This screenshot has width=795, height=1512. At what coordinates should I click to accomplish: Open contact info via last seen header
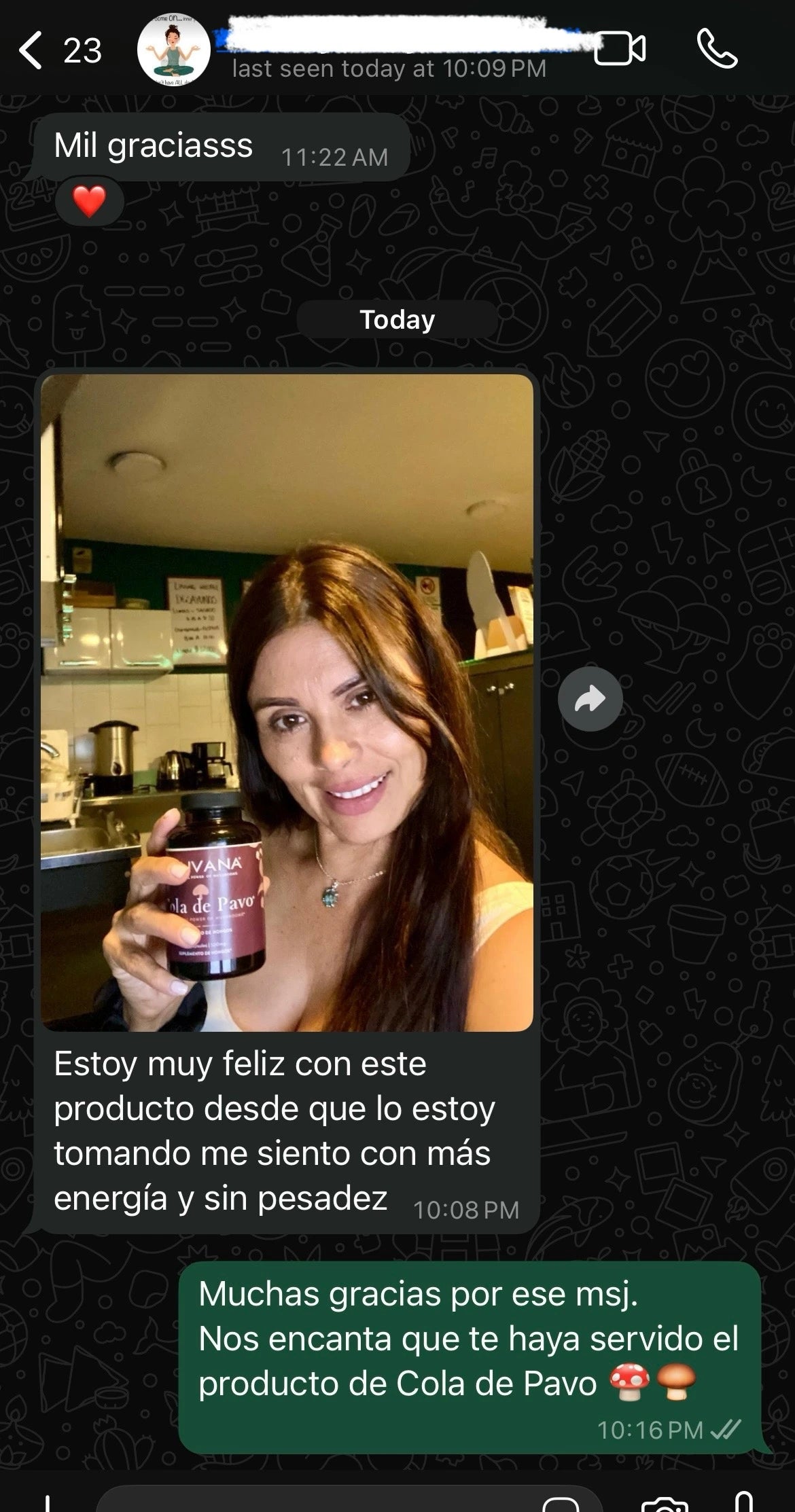[x=389, y=69]
